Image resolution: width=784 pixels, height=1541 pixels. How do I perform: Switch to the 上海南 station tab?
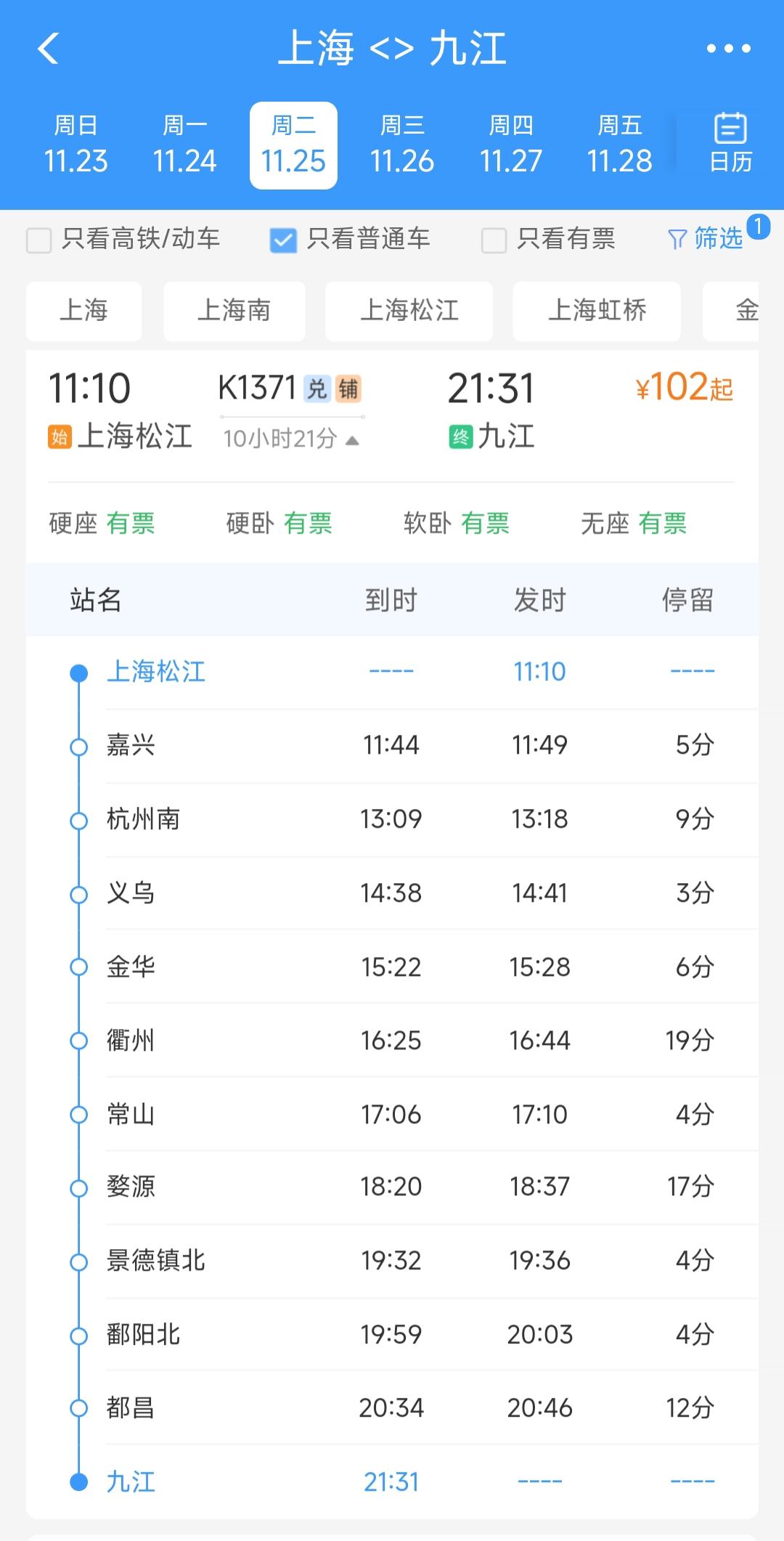[x=234, y=311]
